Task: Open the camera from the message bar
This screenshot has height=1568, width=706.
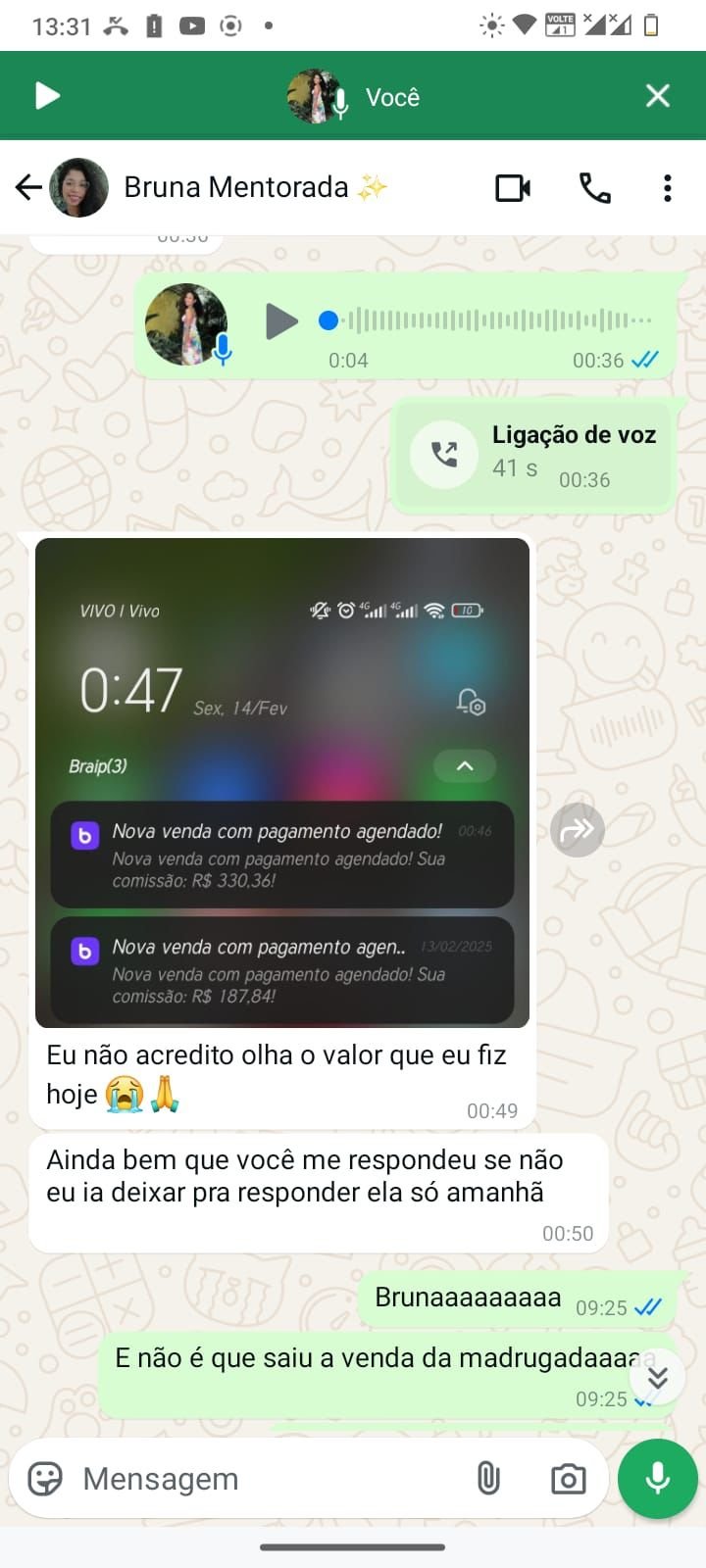Action: tap(568, 1478)
